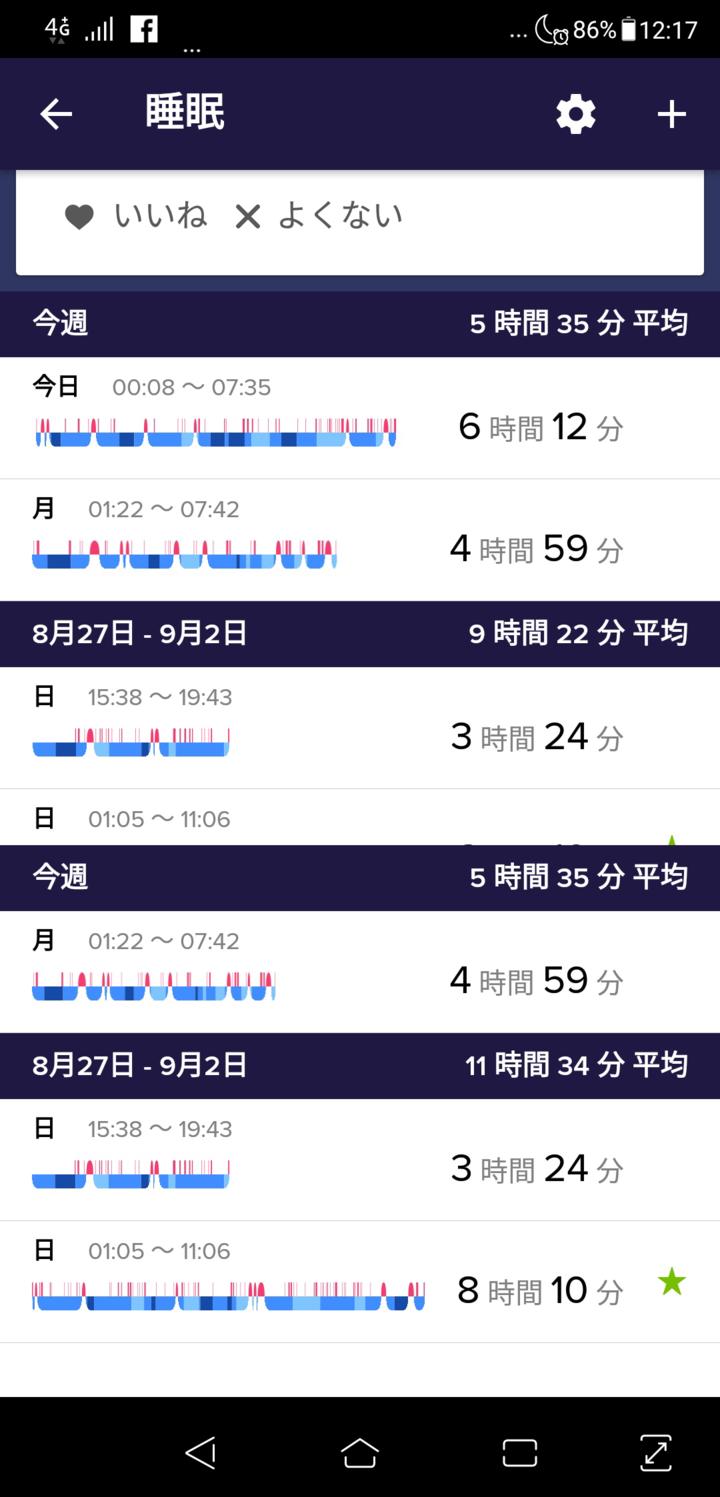Go back from the 睡眠 screen
720x1497 pixels.
tap(56, 114)
